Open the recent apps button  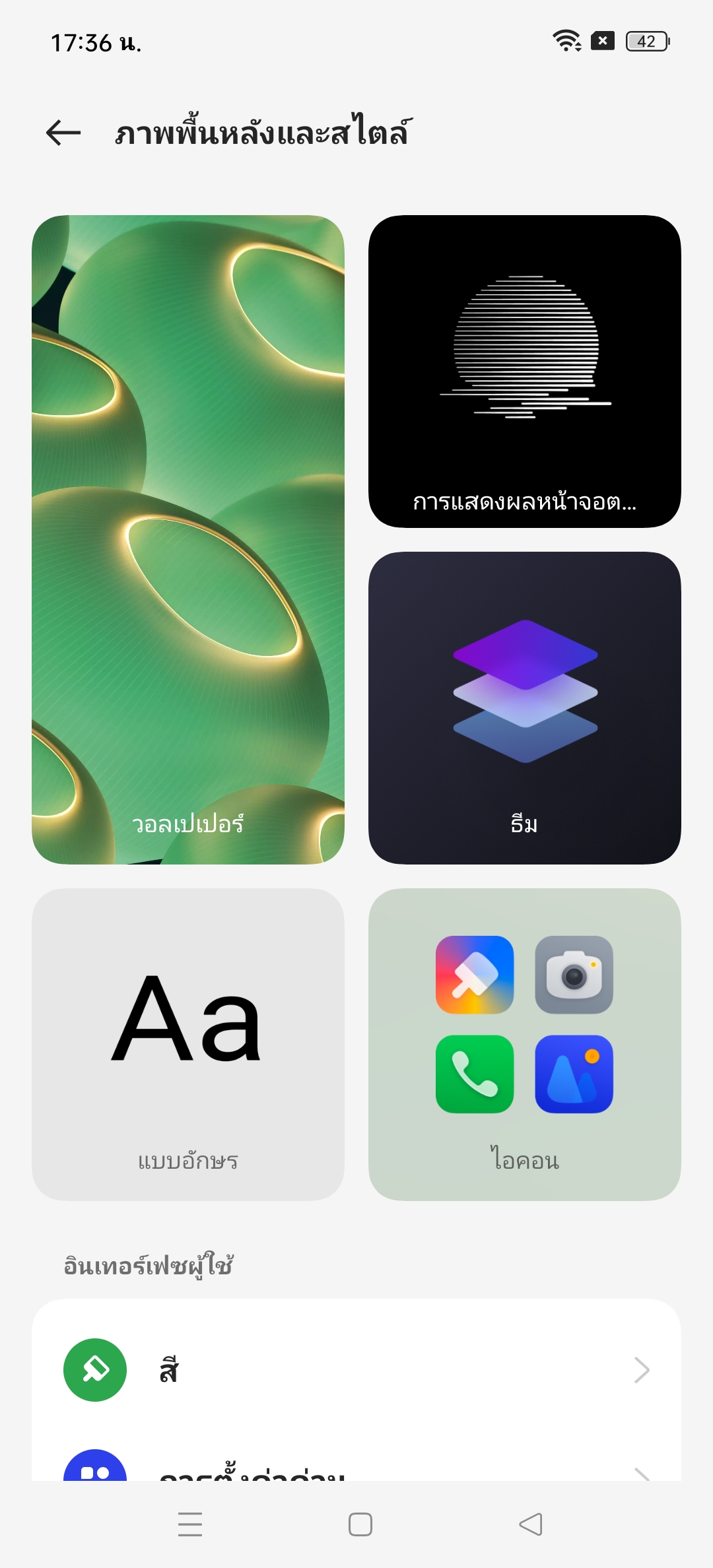[190, 1524]
